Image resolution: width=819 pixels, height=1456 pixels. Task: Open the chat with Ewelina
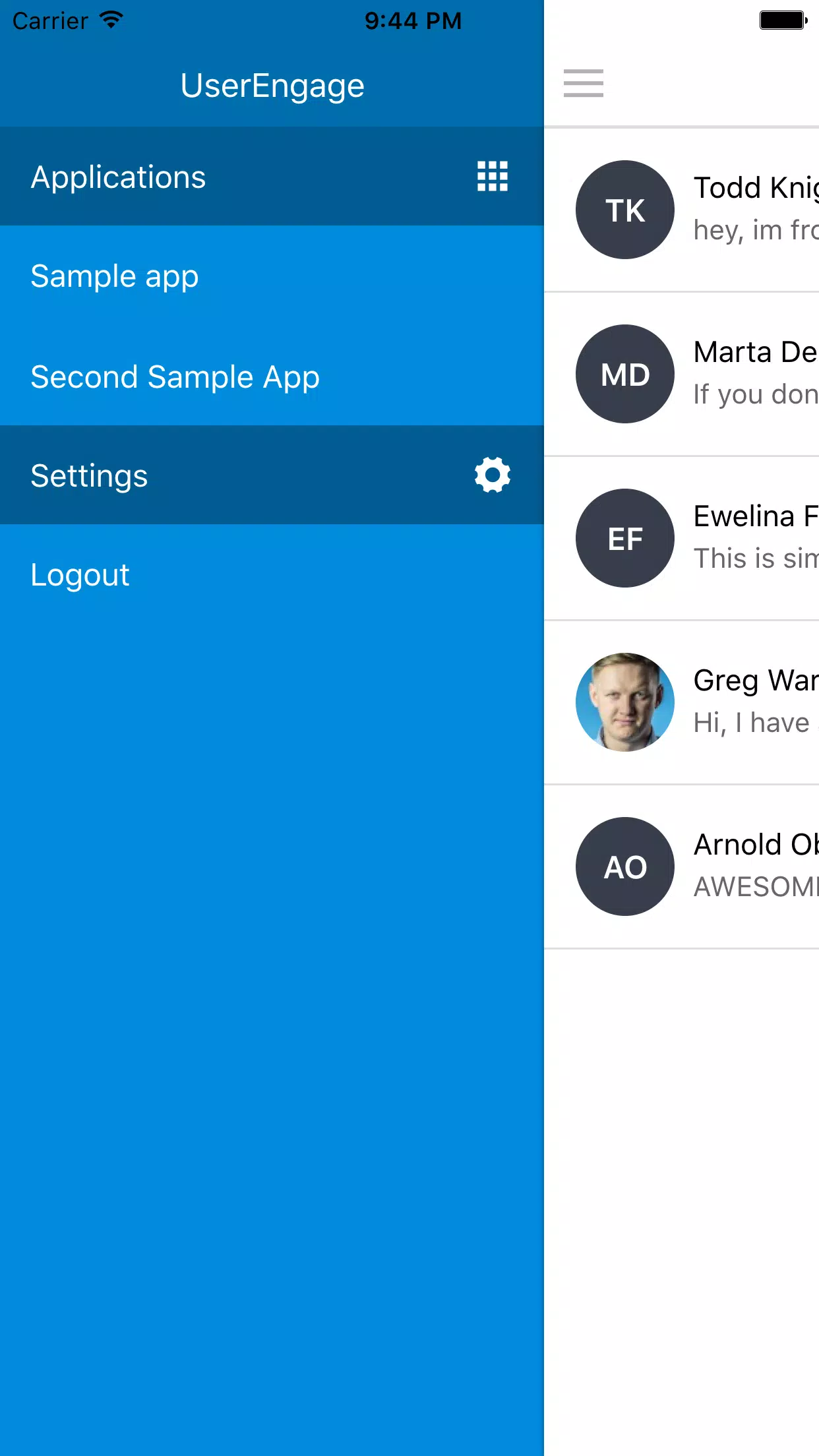(682, 538)
